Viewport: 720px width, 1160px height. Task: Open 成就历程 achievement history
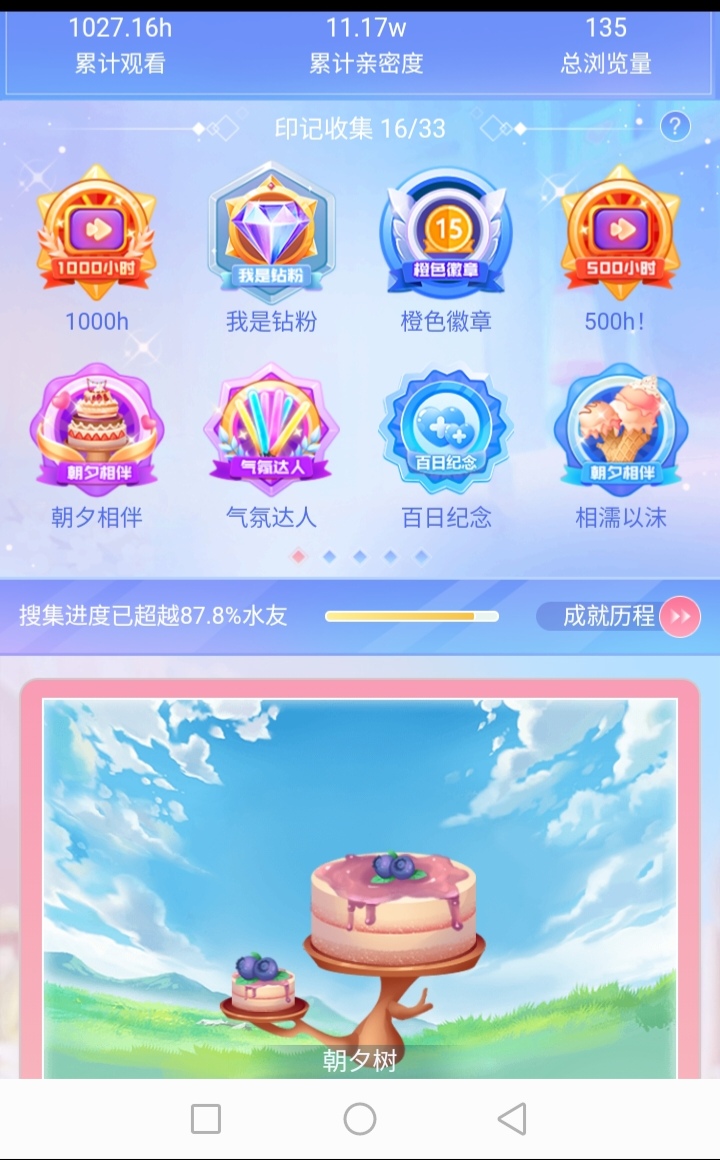point(618,616)
